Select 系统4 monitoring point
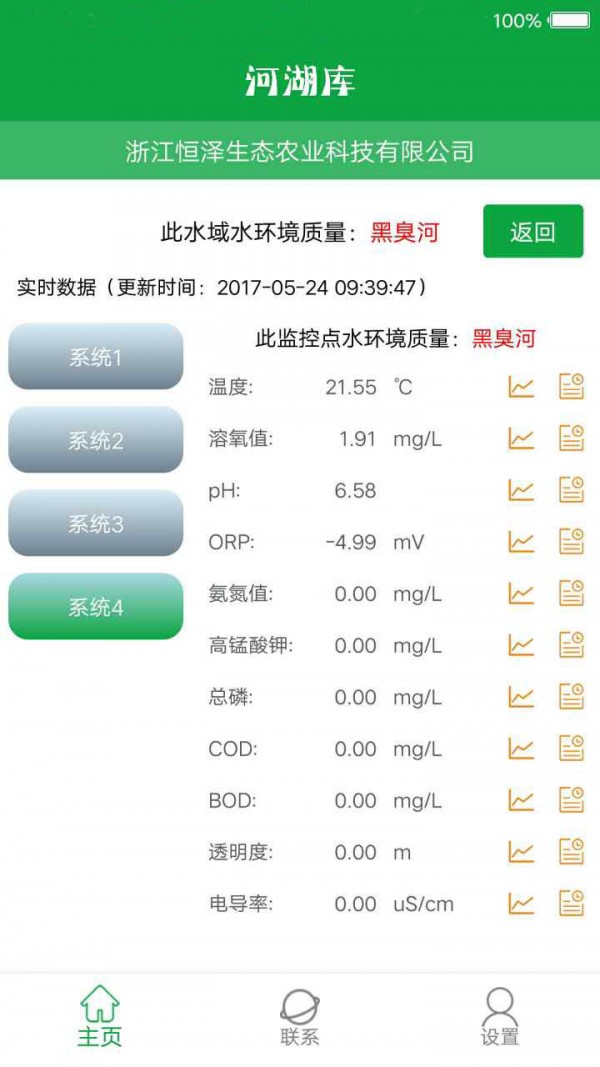Image resolution: width=600 pixels, height=1067 pixels. click(96, 606)
